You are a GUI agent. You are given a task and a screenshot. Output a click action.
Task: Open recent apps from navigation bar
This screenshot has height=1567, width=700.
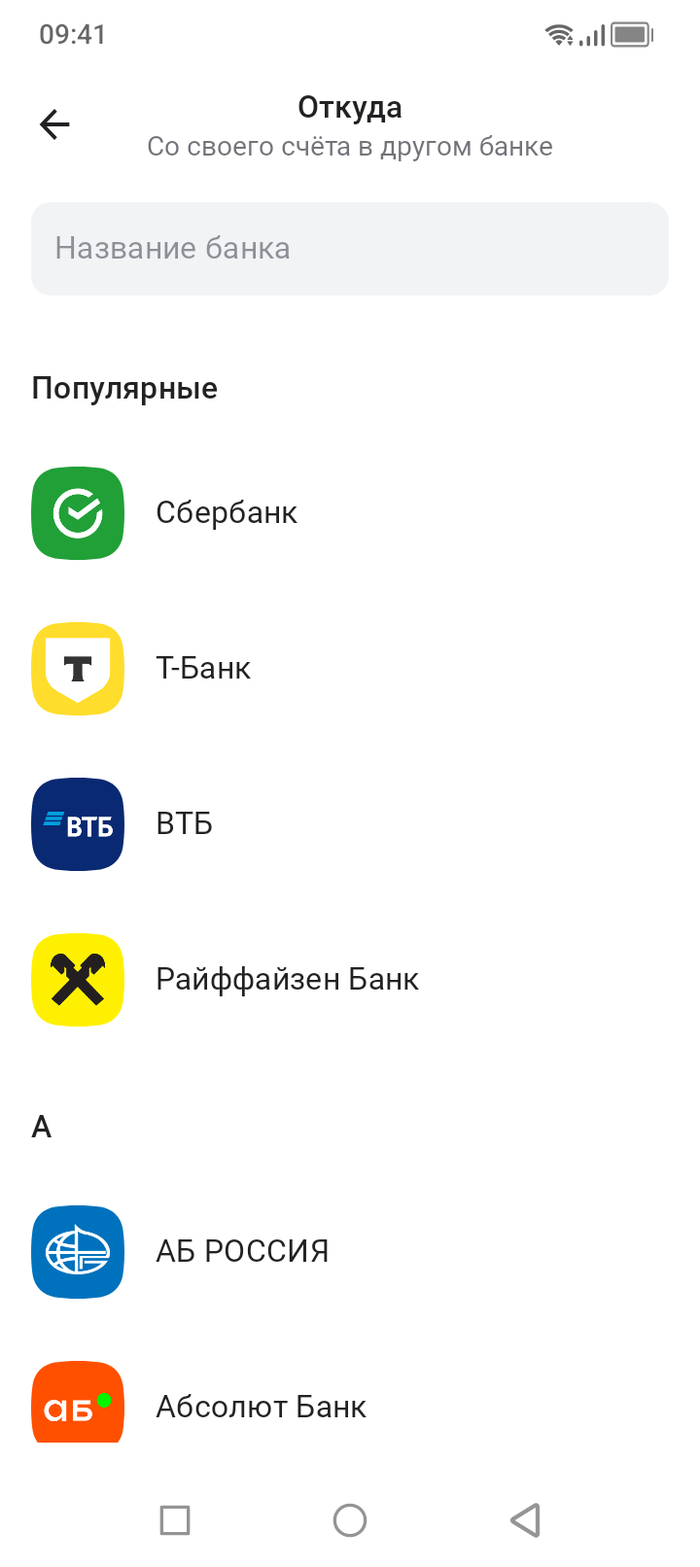click(x=175, y=1520)
